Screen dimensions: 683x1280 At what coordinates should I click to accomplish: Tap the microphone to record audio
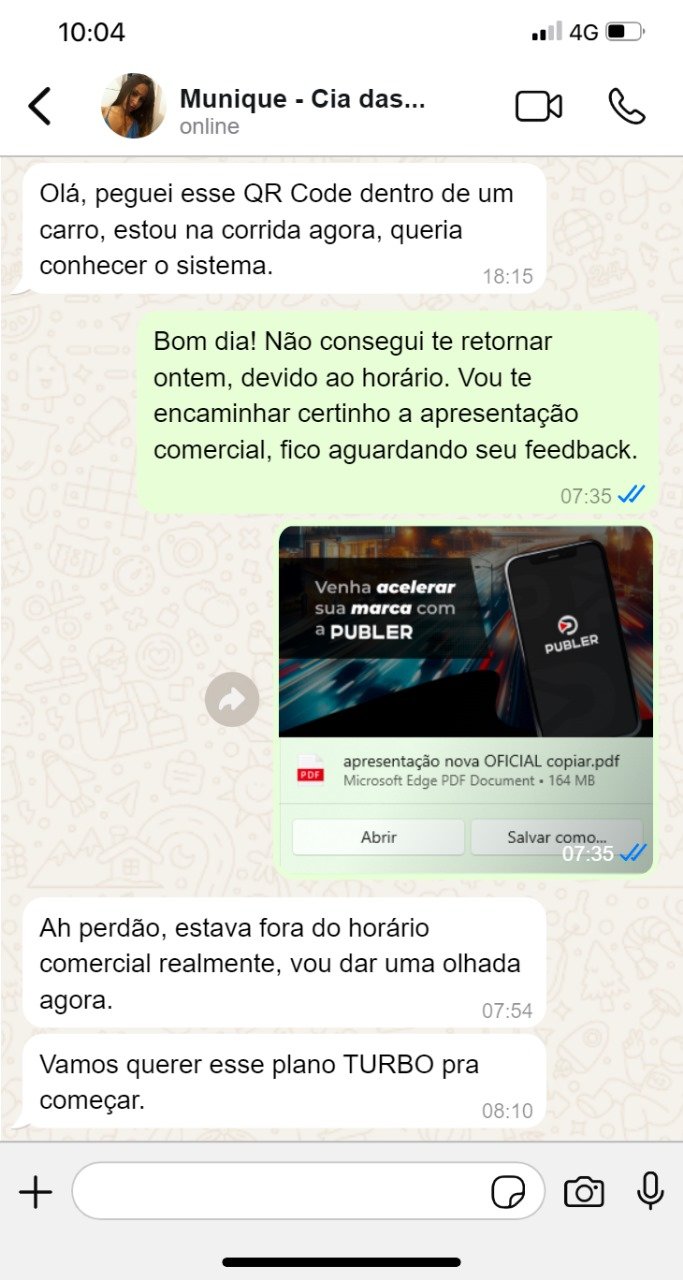tap(650, 1190)
